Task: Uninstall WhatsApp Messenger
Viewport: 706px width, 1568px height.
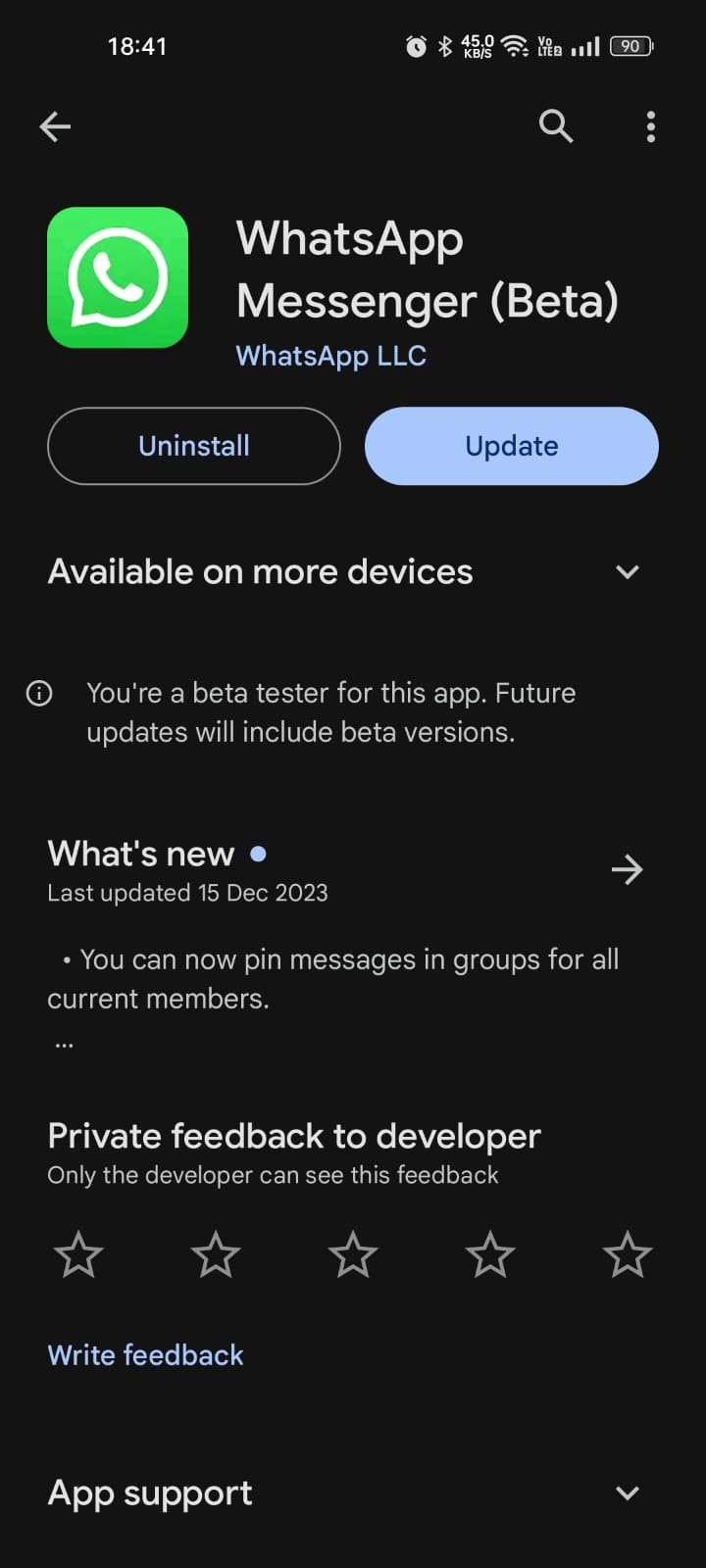Action: [194, 446]
